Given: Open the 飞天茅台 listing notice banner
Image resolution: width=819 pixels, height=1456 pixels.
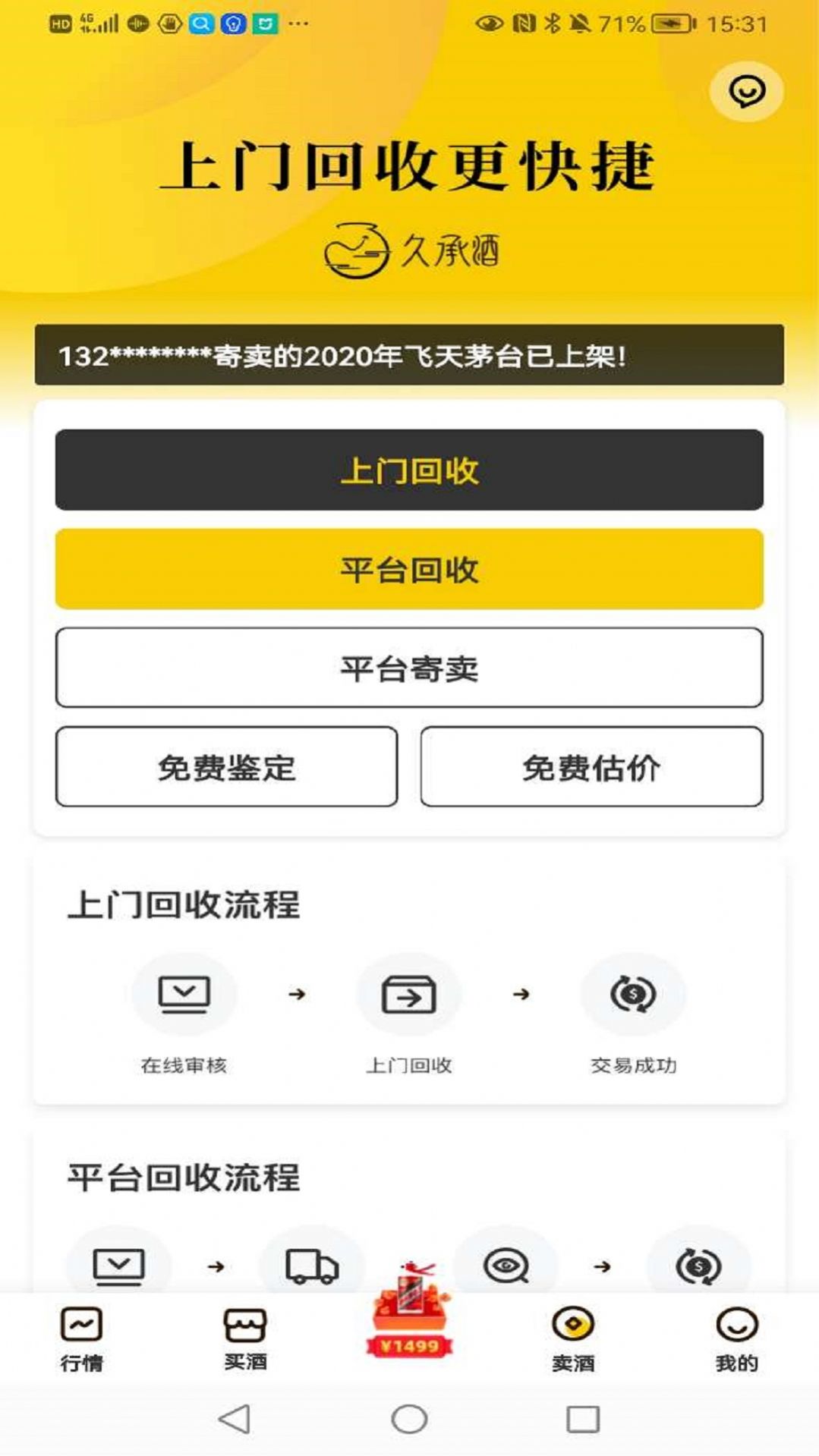Looking at the screenshot, I should (x=409, y=355).
